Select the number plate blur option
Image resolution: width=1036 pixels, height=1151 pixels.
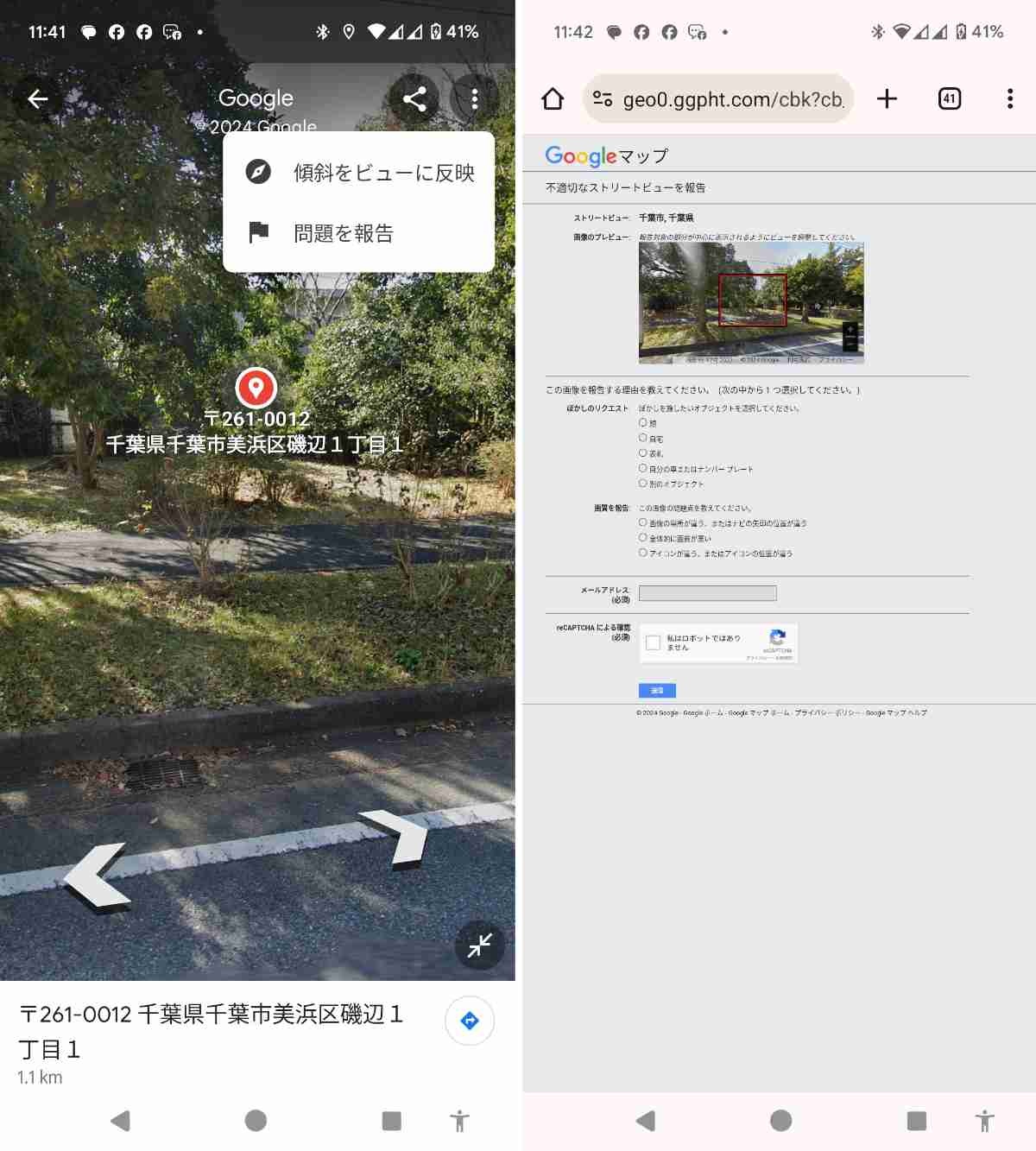(x=643, y=468)
